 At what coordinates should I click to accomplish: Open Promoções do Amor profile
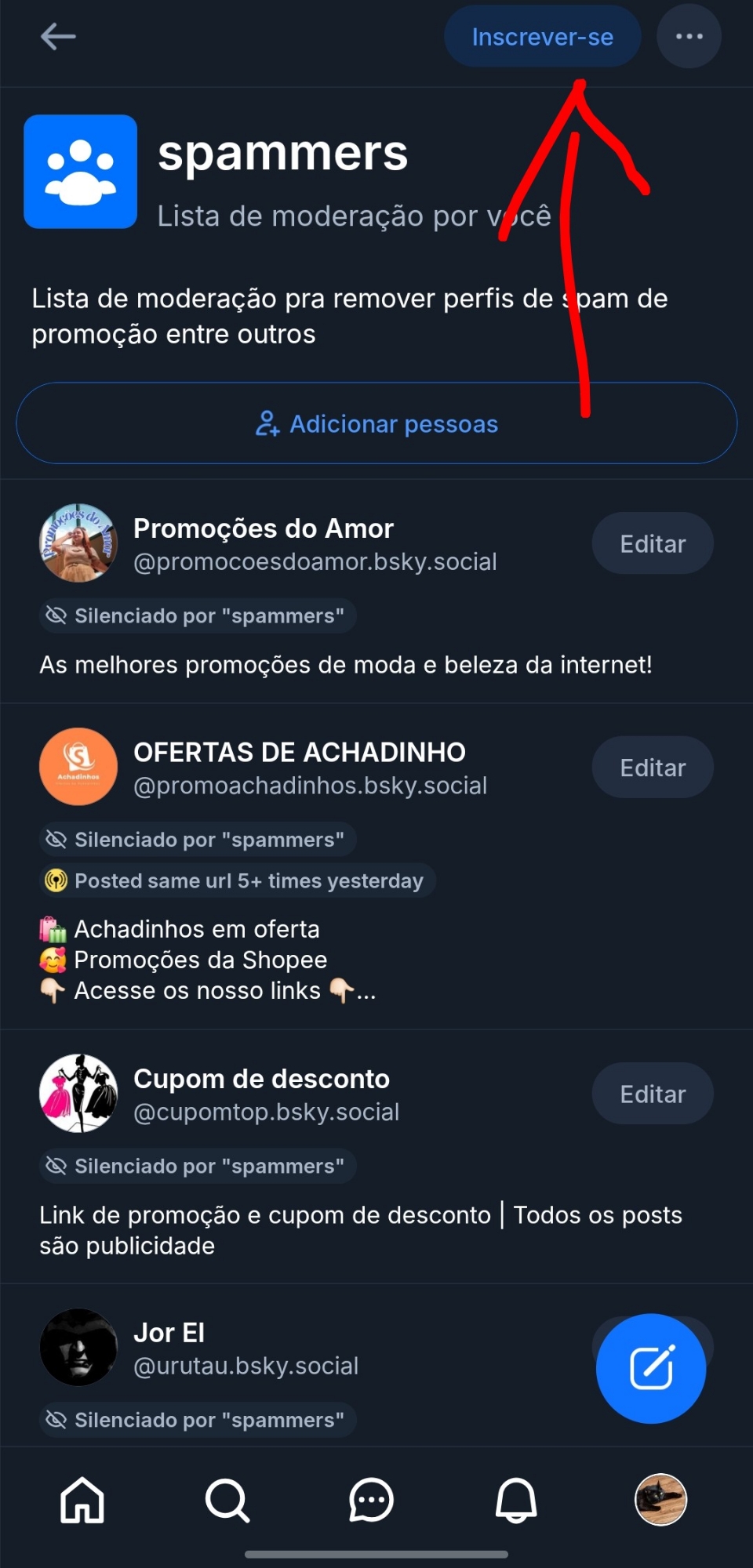coord(264,529)
